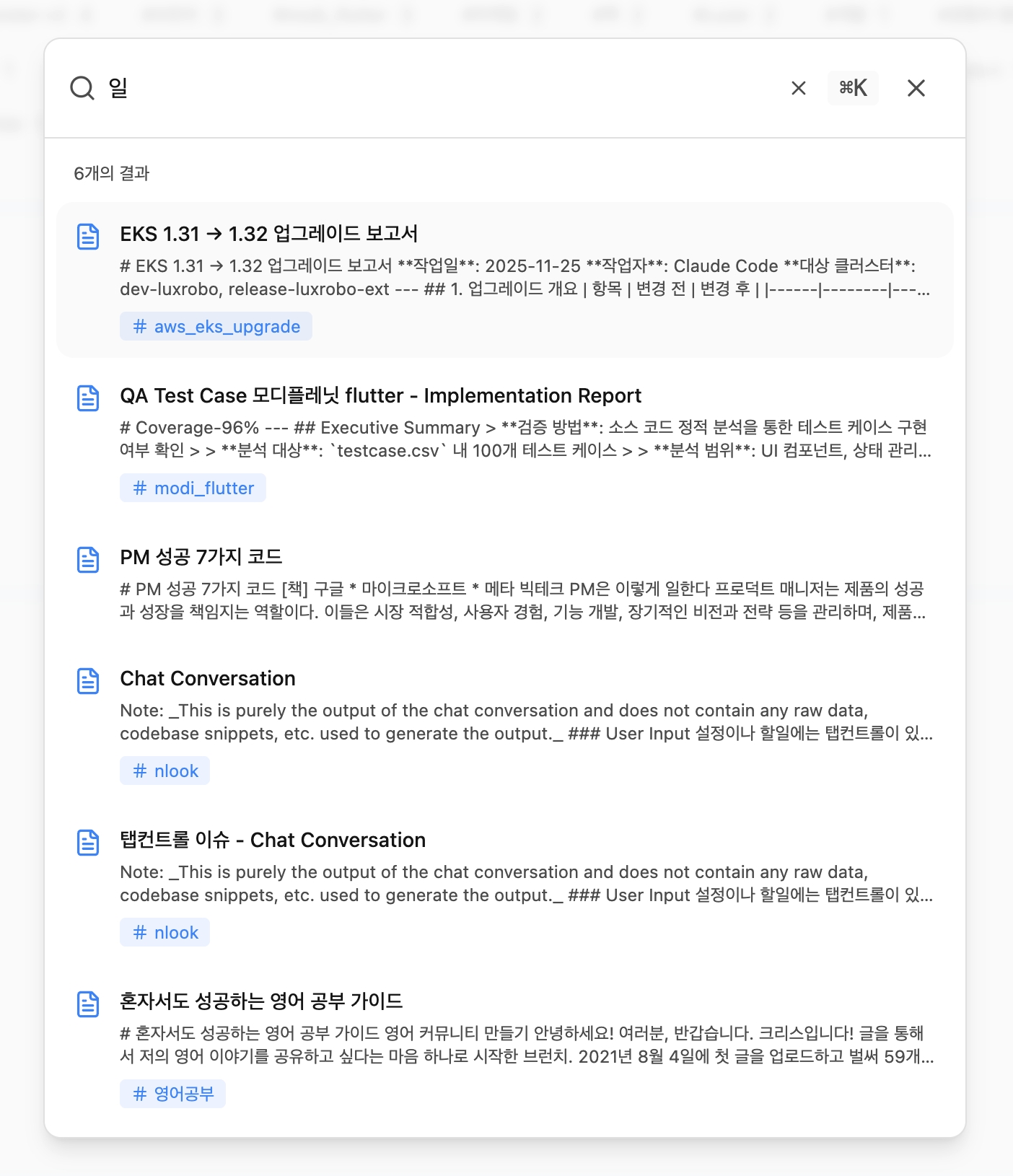Select the 영어공부 tag chip
This screenshot has height=1176, width=1013.
pyautogui.click(x=172, y=1094)
